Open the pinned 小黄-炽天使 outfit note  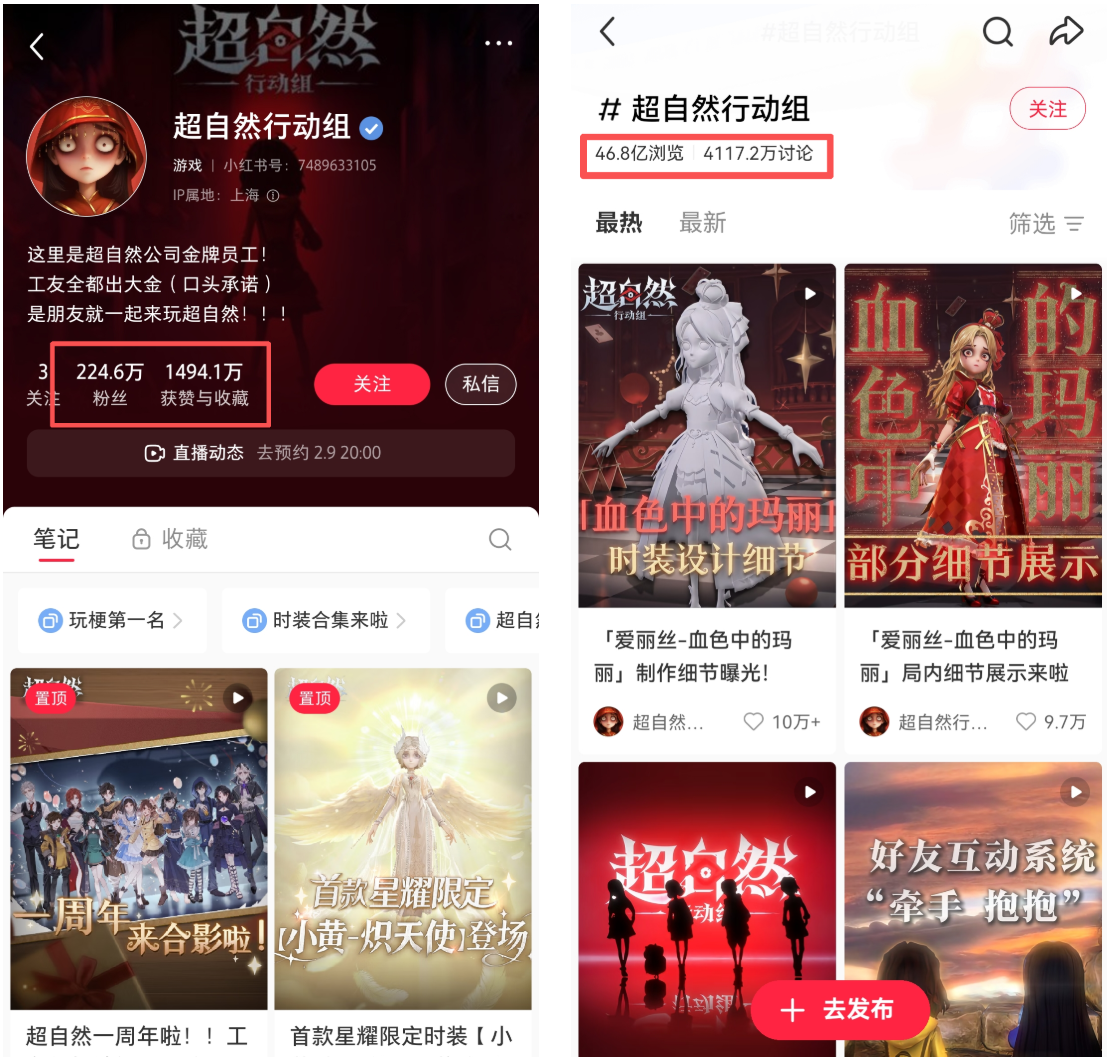pyautogui.click(x=403, y=838)
